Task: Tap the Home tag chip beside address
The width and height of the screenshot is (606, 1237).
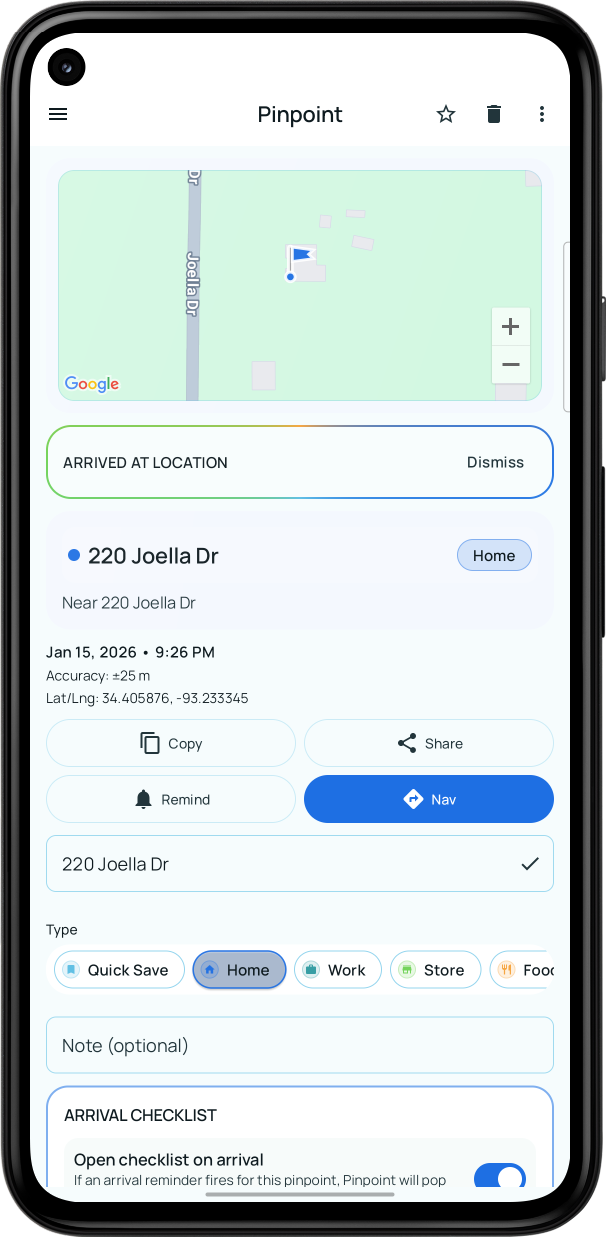Action: tap(494, 556)
